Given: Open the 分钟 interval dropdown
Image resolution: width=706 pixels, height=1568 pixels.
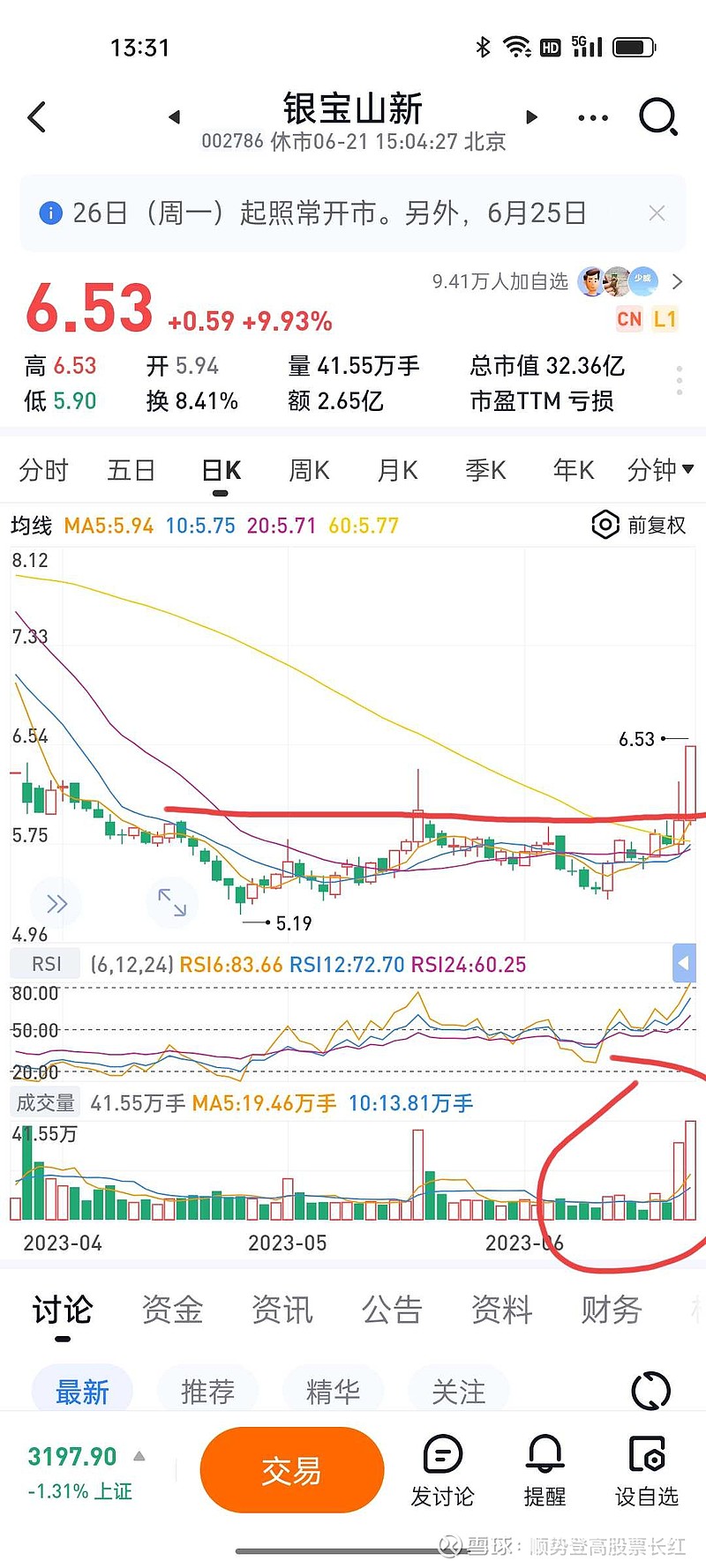Looking at the screenshot, I should click(660, 470).
